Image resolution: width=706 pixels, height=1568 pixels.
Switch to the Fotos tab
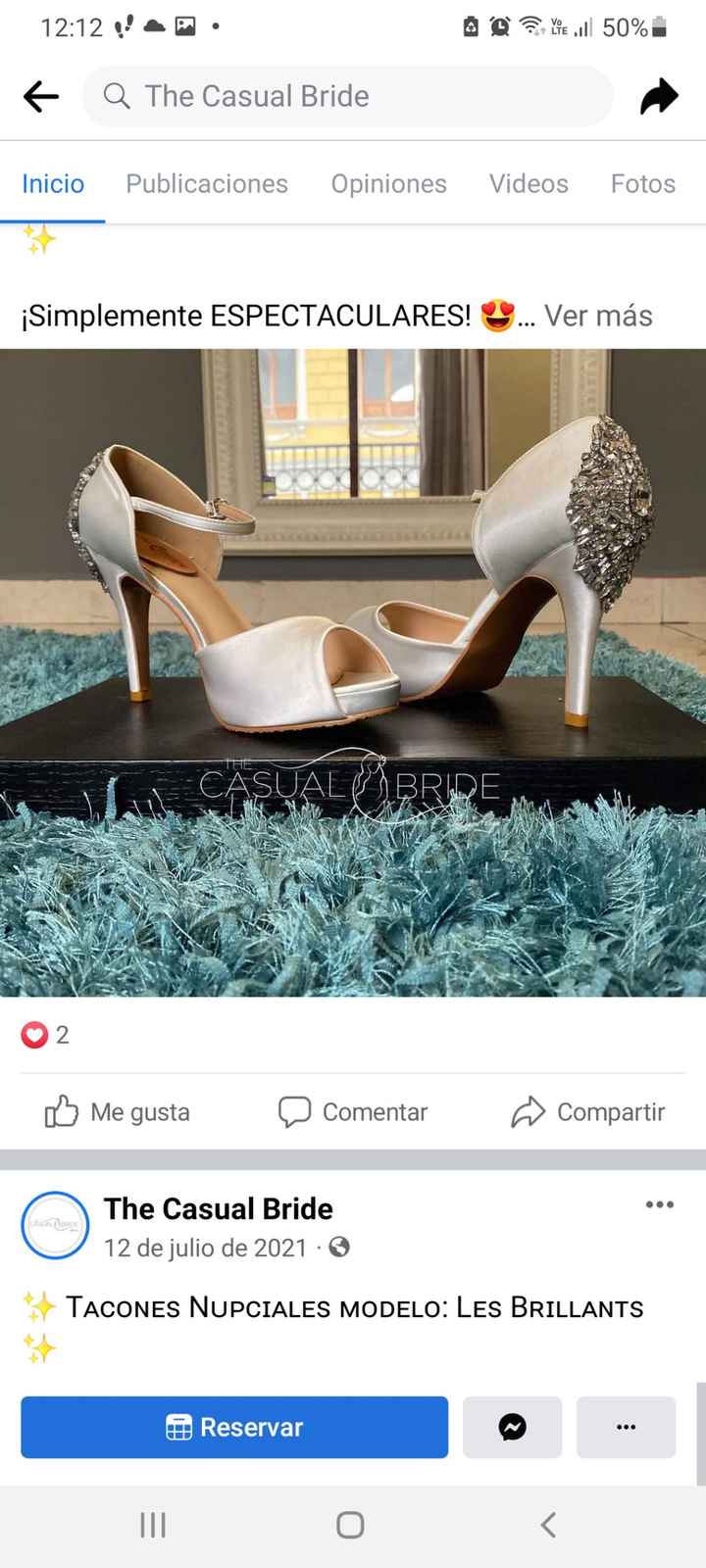[642, 183]
